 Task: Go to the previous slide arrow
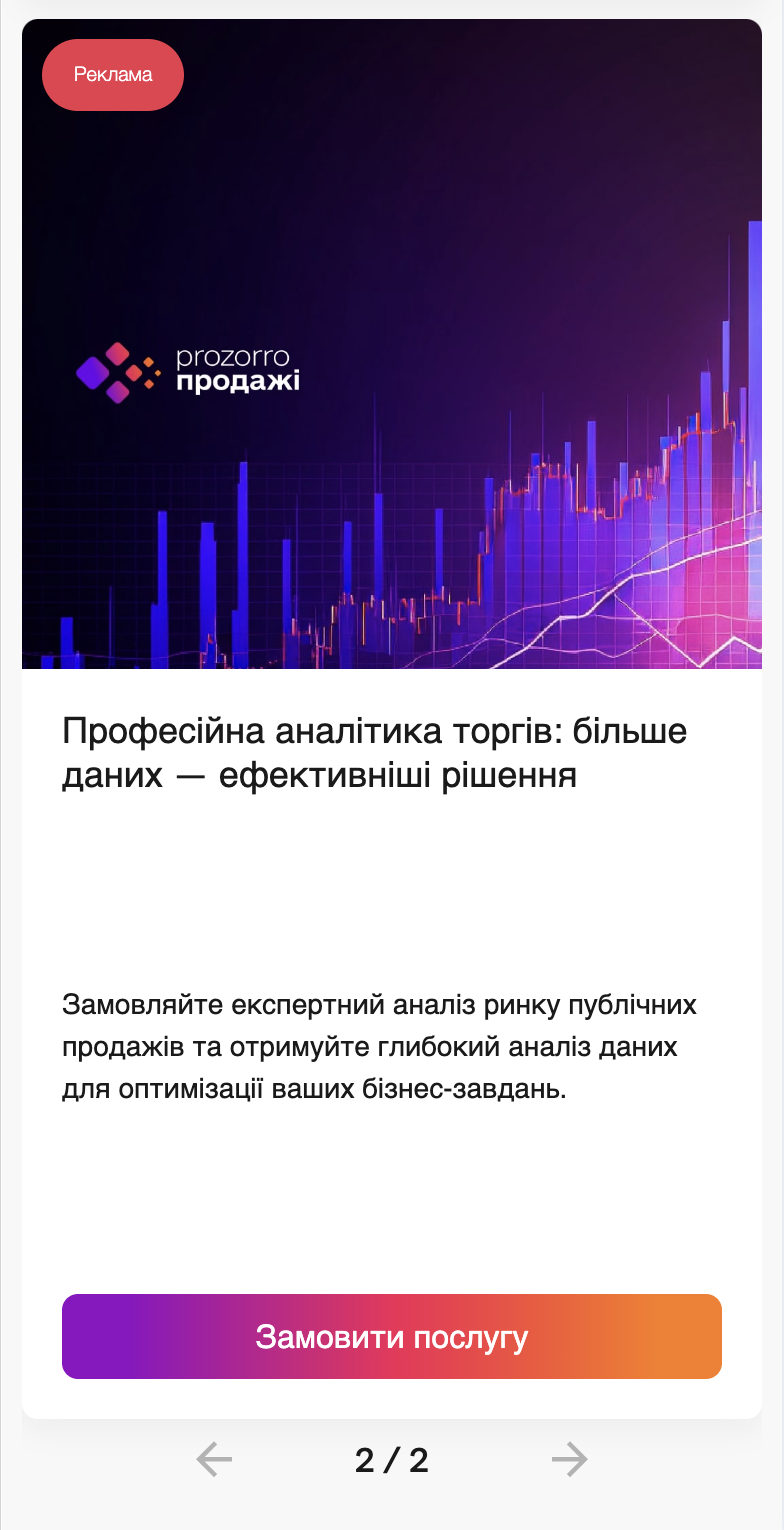click(214, 1459)
